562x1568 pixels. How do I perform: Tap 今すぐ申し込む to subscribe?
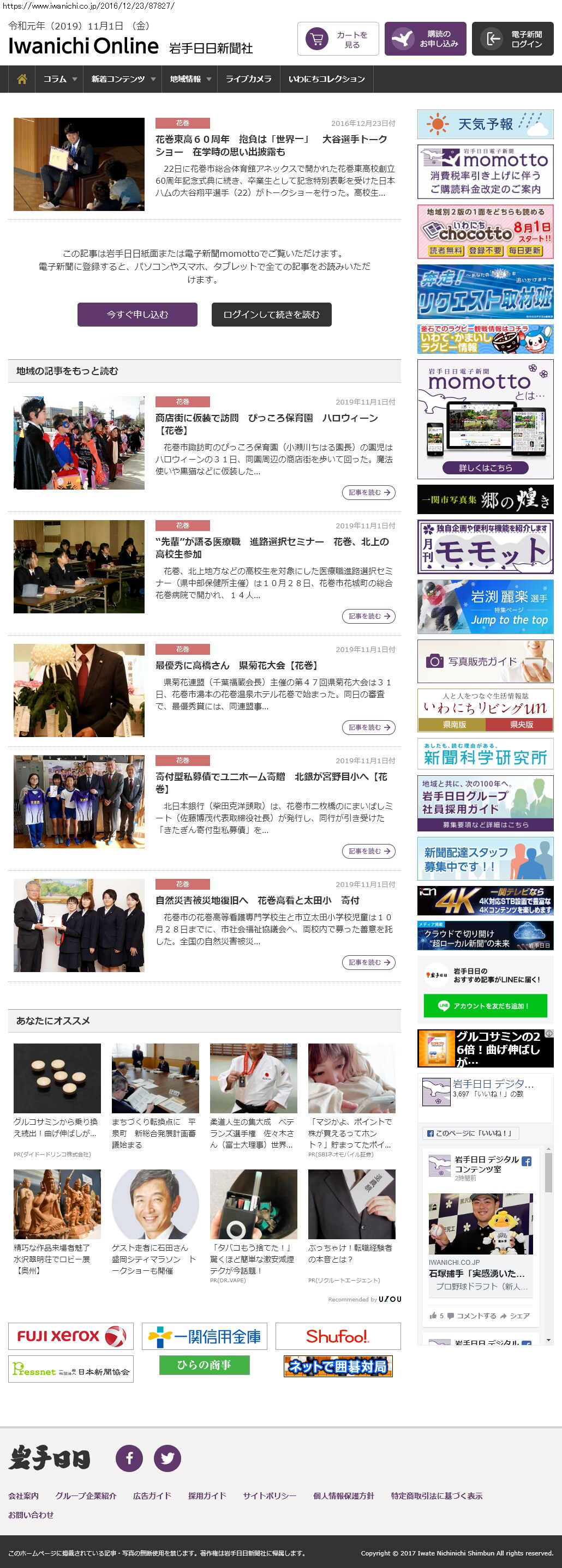tap(137, 315)
